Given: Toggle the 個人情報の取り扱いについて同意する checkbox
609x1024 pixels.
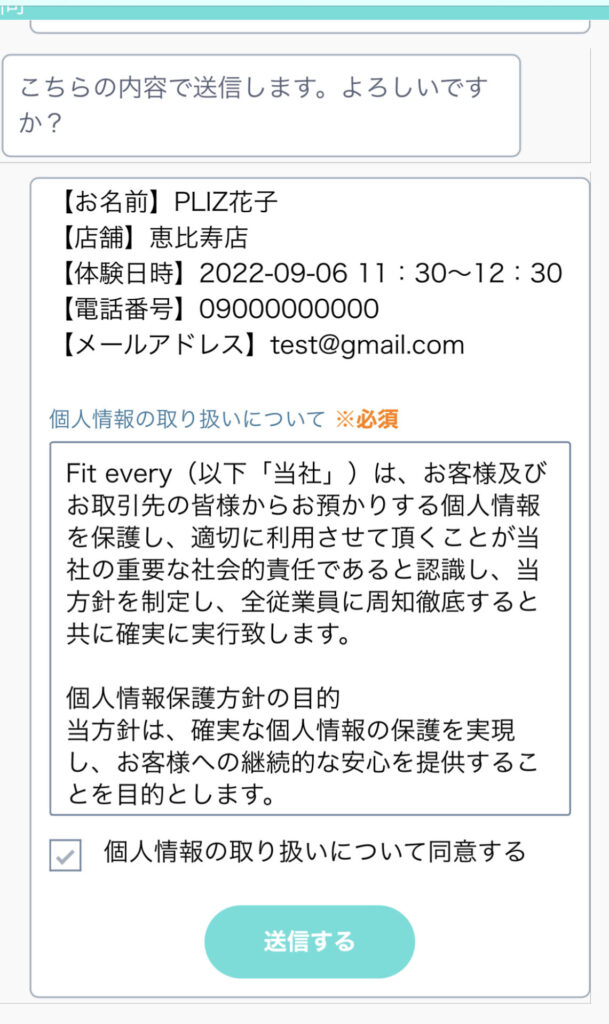Looking at the screenshot, I should pyautogui.click(x=65, y=856).
